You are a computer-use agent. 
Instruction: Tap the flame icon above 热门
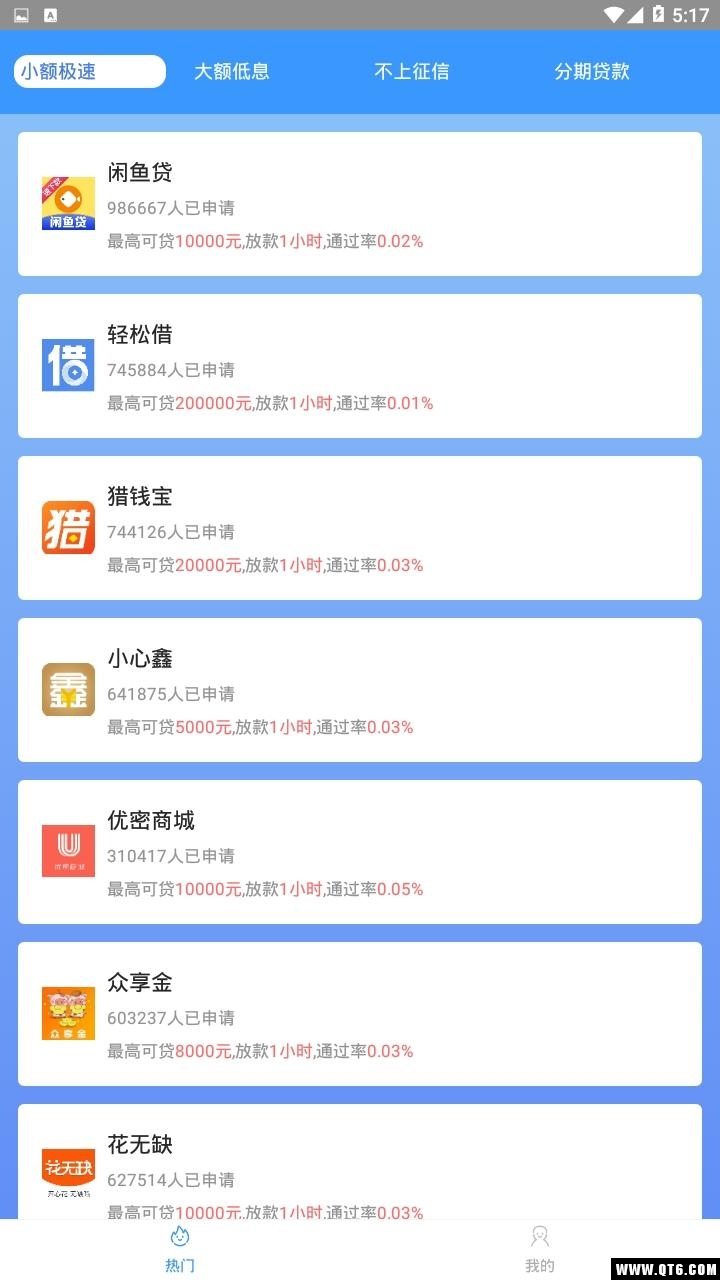(179, 1236)
